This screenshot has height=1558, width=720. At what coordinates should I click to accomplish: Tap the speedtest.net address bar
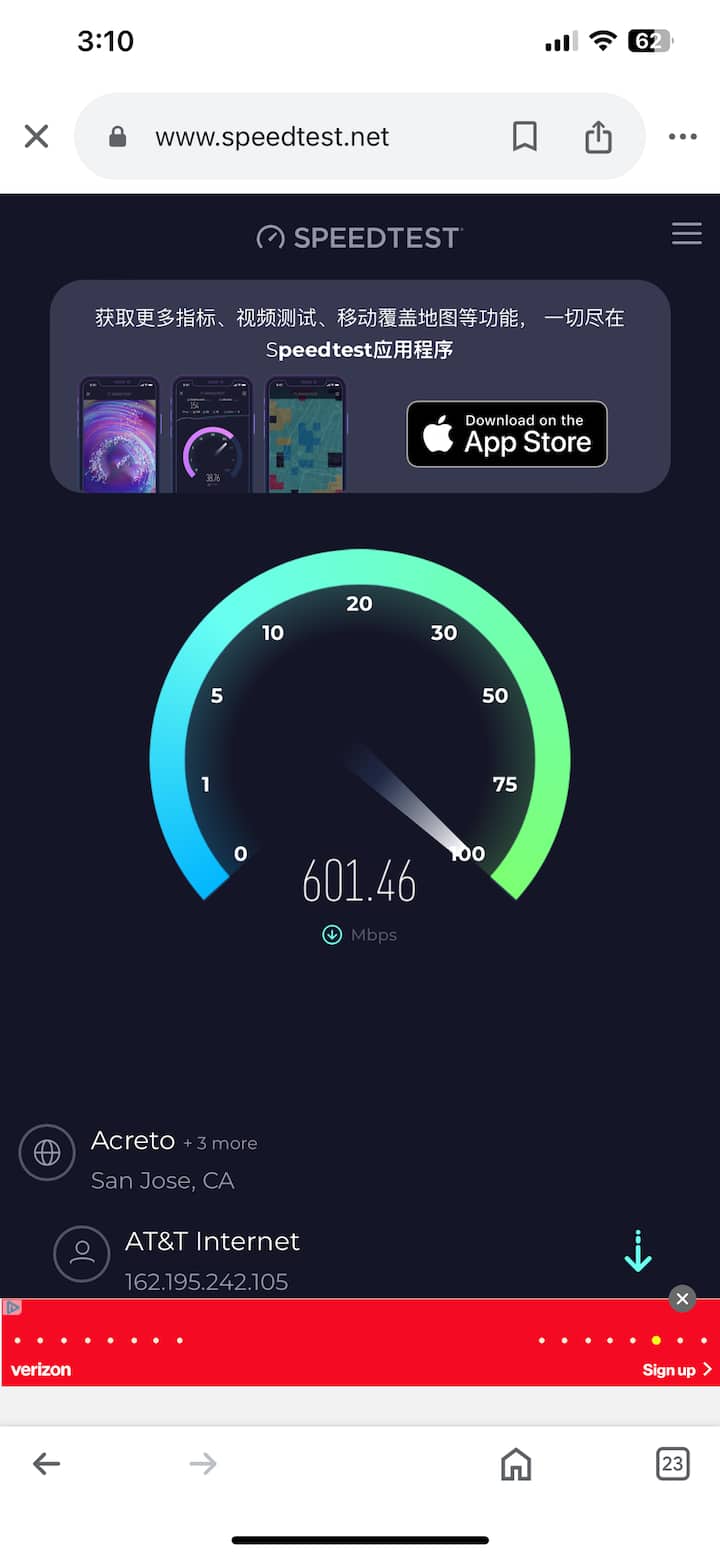point(272,137)
